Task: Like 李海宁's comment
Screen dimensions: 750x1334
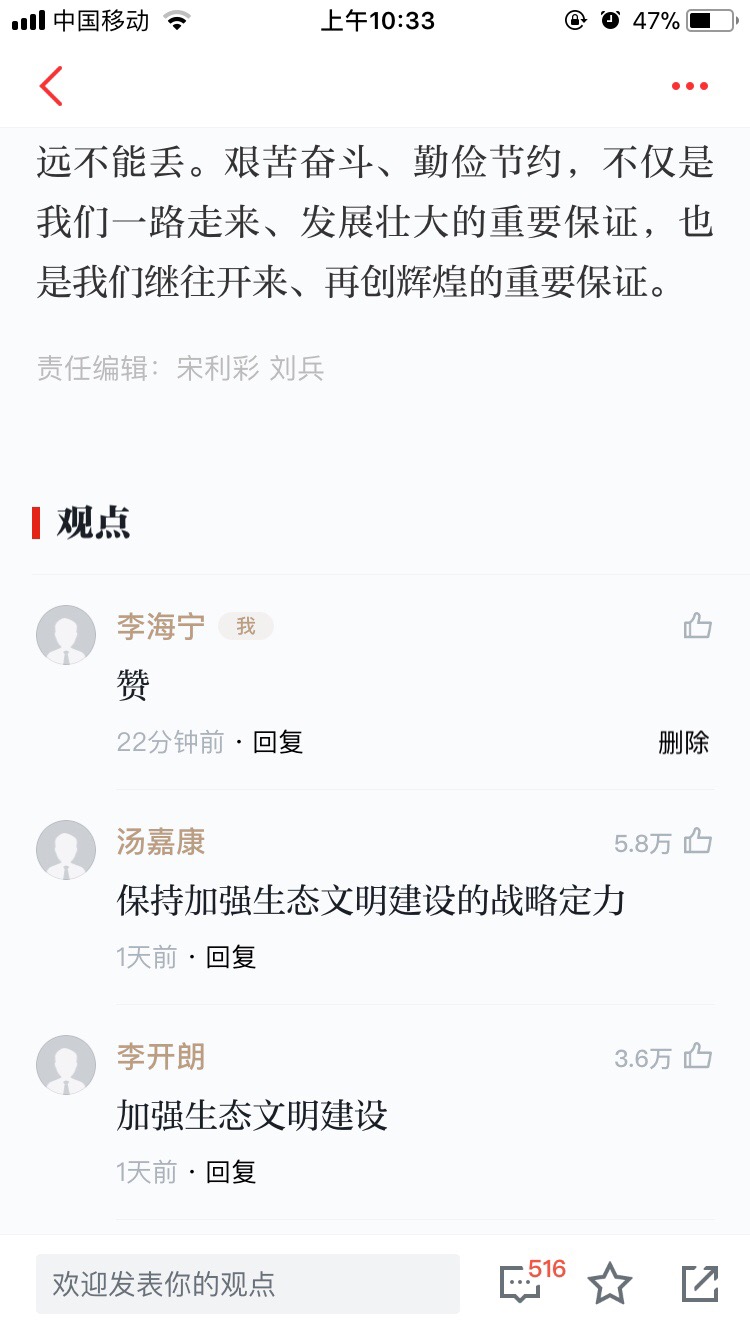Action: pos(697,627)
